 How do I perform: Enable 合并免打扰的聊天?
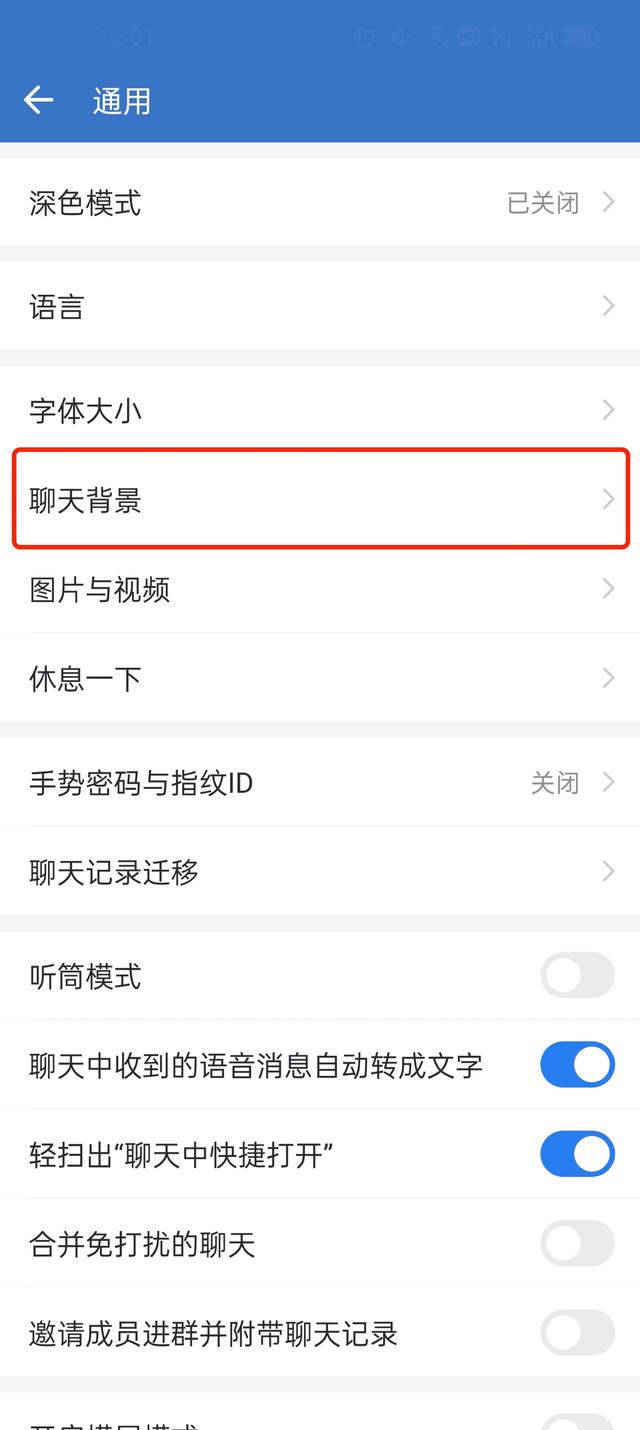tap(577, 1243)
